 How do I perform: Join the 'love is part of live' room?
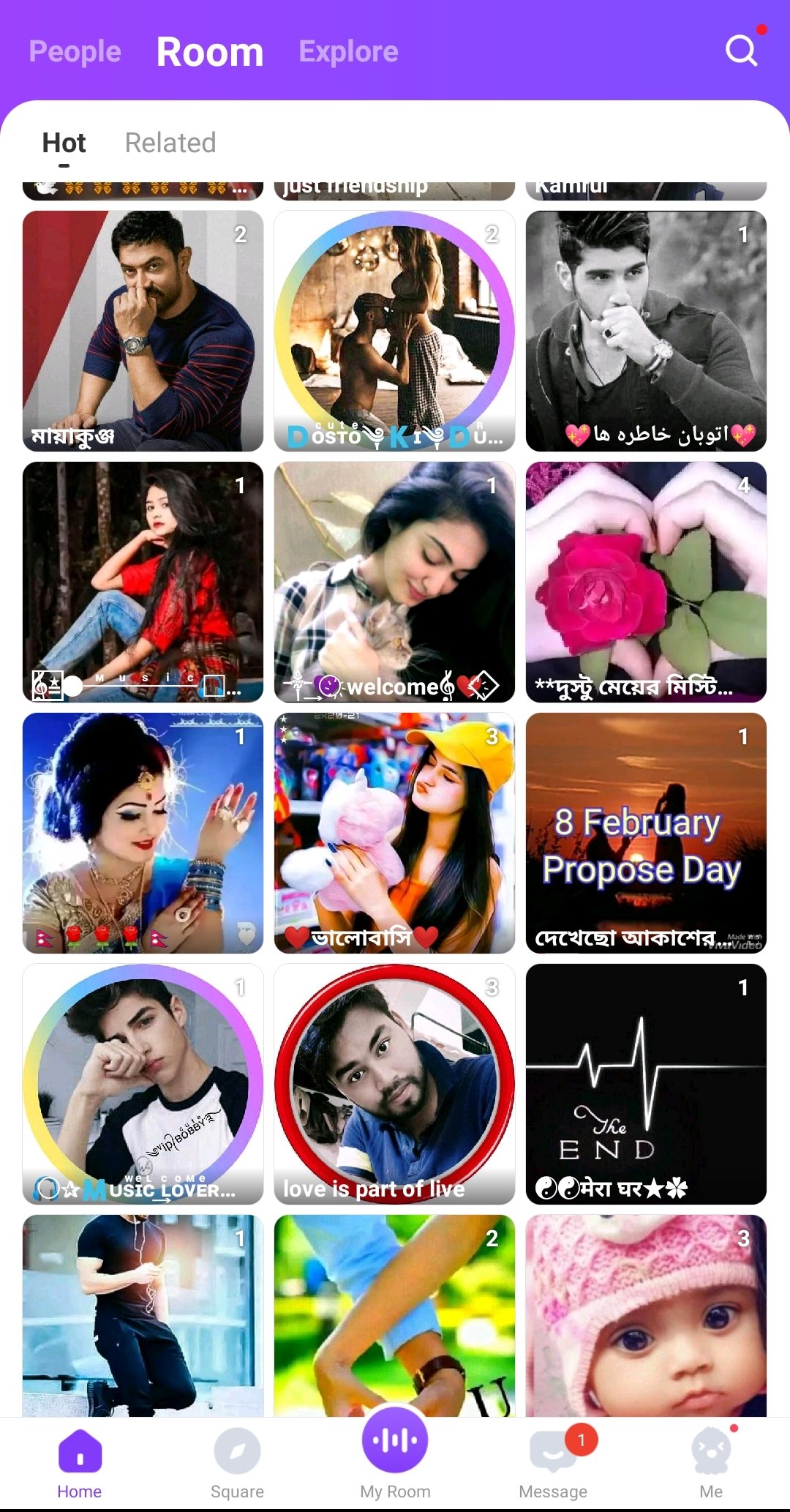pos(395,1084)
